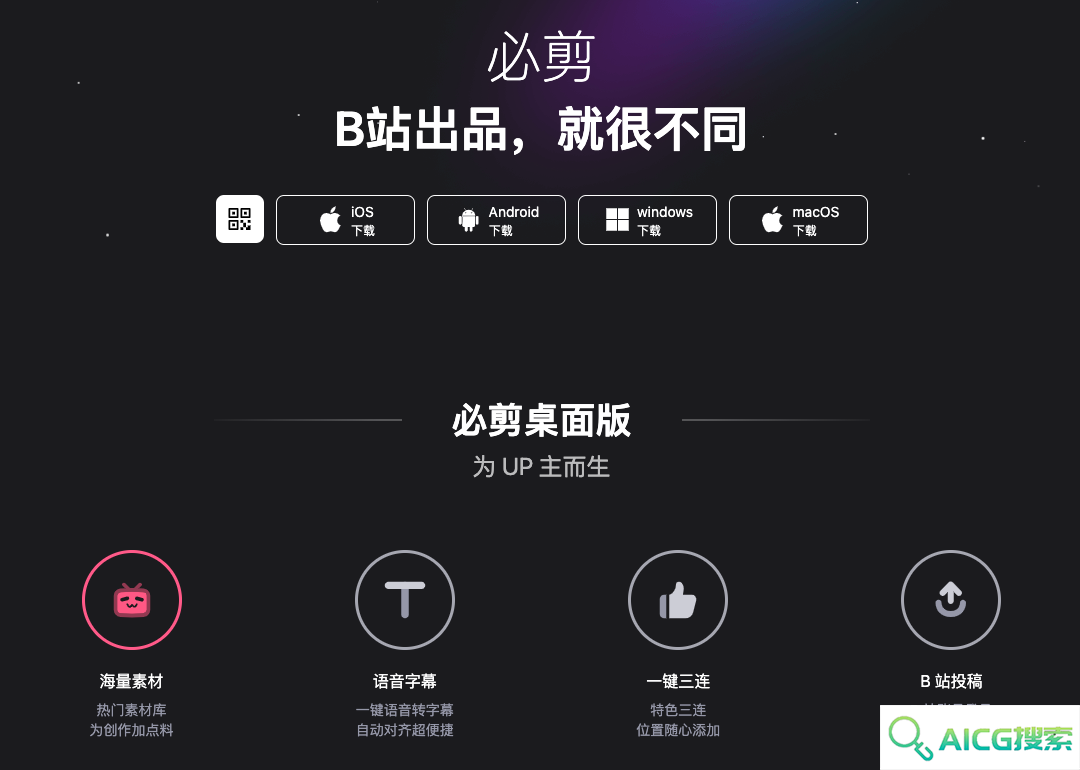The image size is (1080, 770).
Task: Download the Android version
Action: [496, 220]
